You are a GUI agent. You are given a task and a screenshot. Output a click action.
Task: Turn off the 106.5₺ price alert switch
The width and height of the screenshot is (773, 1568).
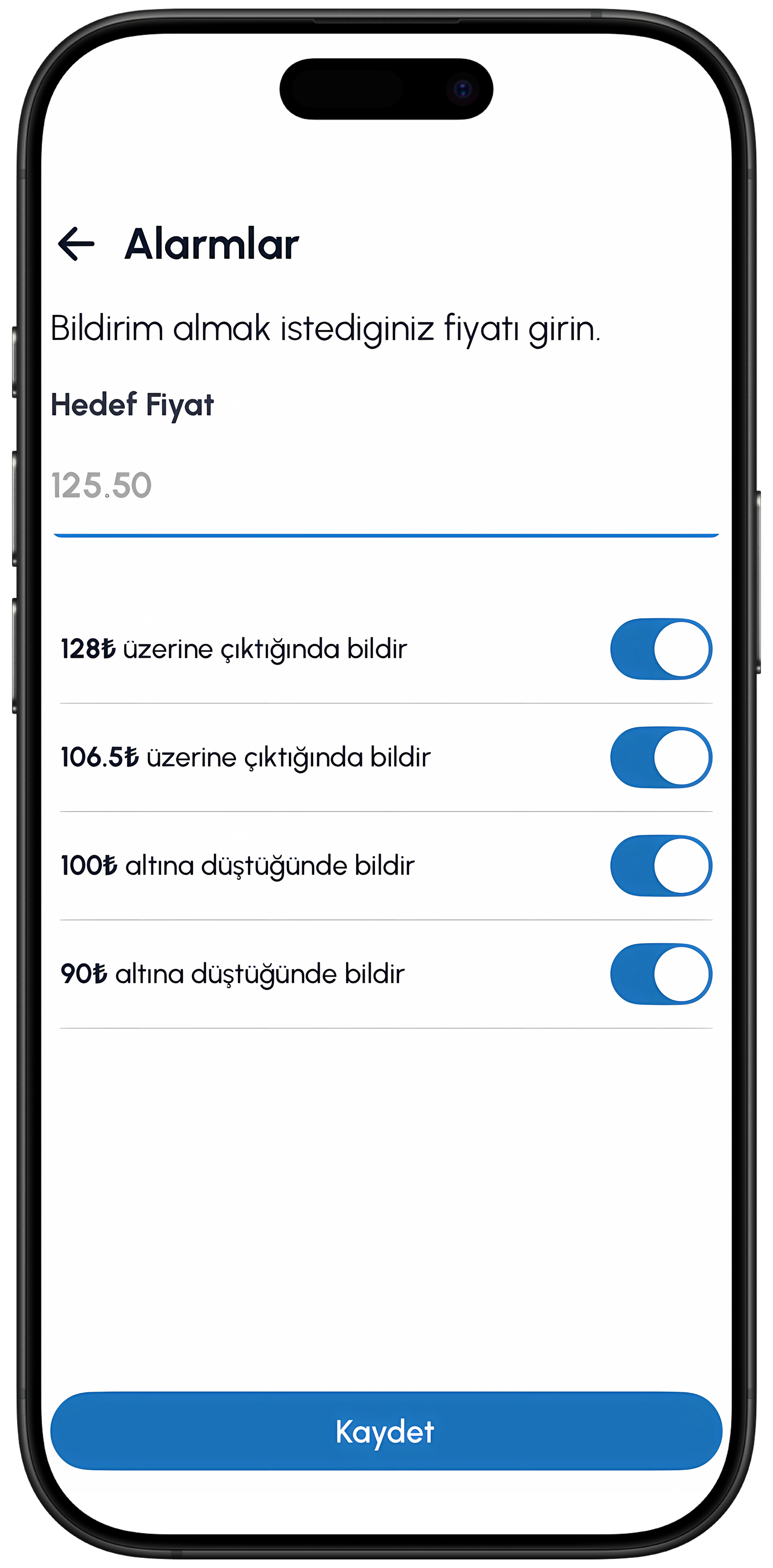click(x=661, y=756)
